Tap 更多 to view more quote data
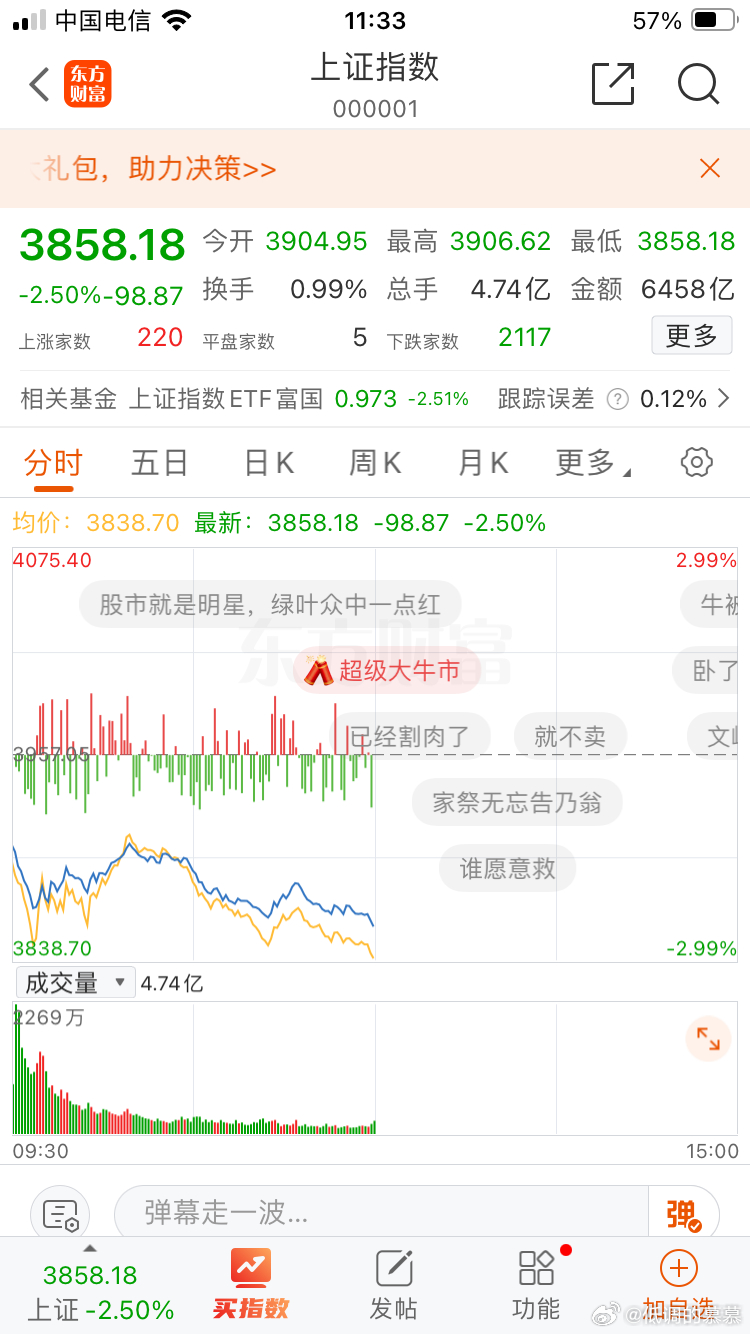Viewport: 750px width, 1334px height. (691, 335)
